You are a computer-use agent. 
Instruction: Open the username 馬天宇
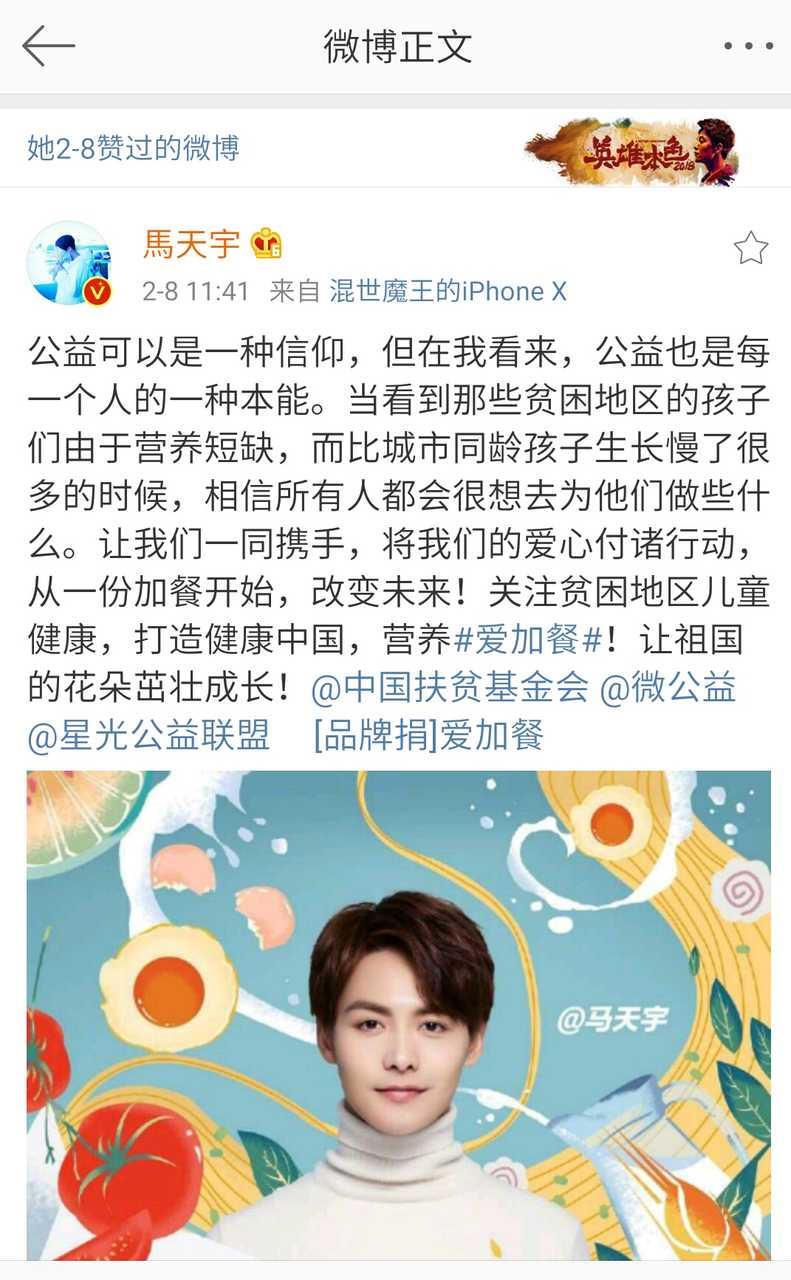(192, 243)
